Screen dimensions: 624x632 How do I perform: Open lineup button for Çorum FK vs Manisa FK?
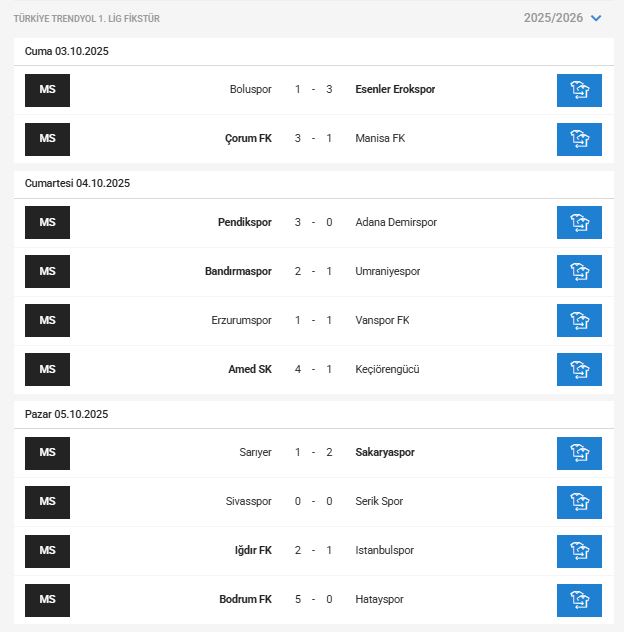pyautogui.click(x=579, y=139)
